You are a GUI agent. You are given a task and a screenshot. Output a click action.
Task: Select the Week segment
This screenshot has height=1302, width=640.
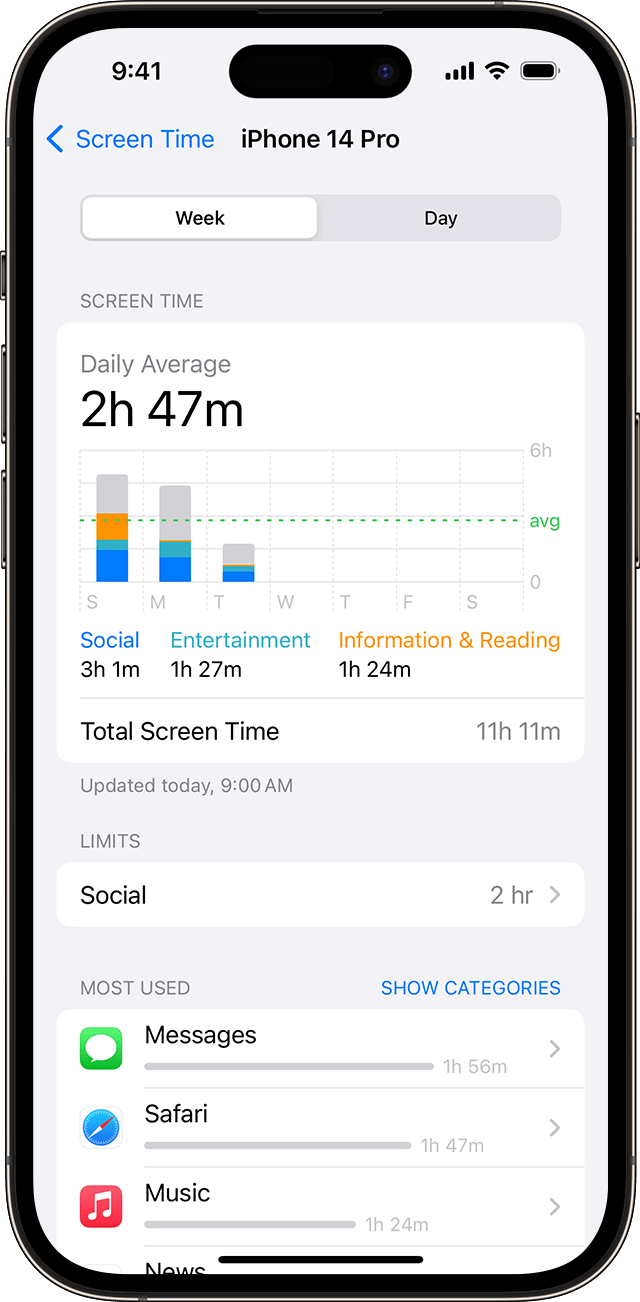(200, 218)
